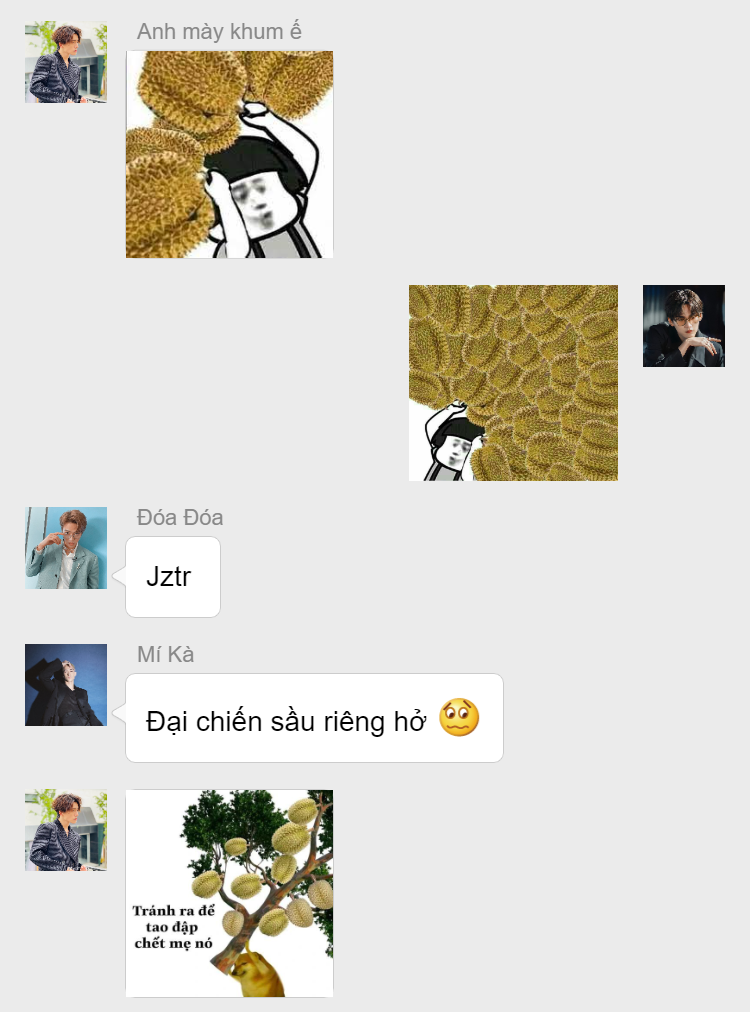Open Đóa Đóa's profile avatar
This screenshot has width=750, height=1012.
coord(66,548)
